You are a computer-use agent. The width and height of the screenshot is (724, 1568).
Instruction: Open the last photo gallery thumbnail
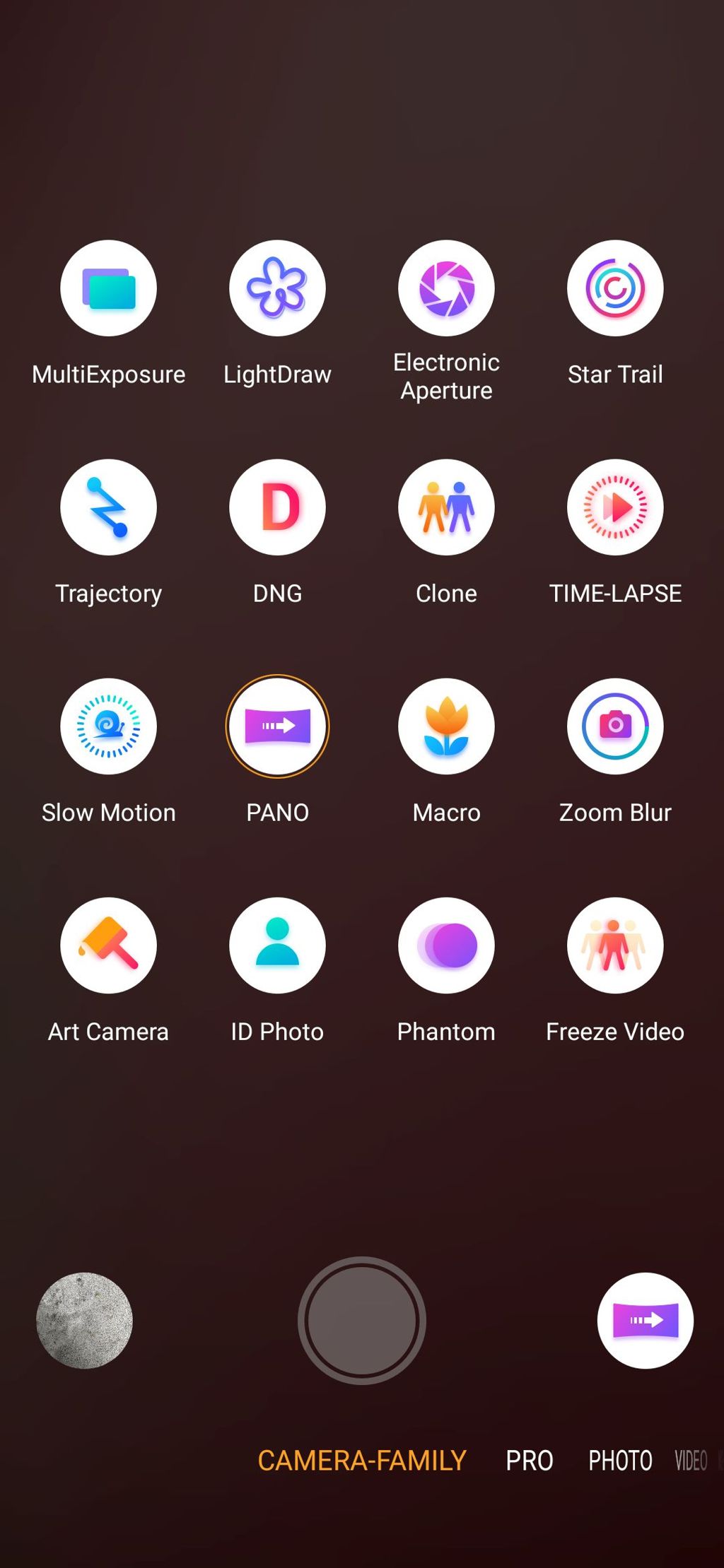pyautogui.click(x=84, y=1321)
